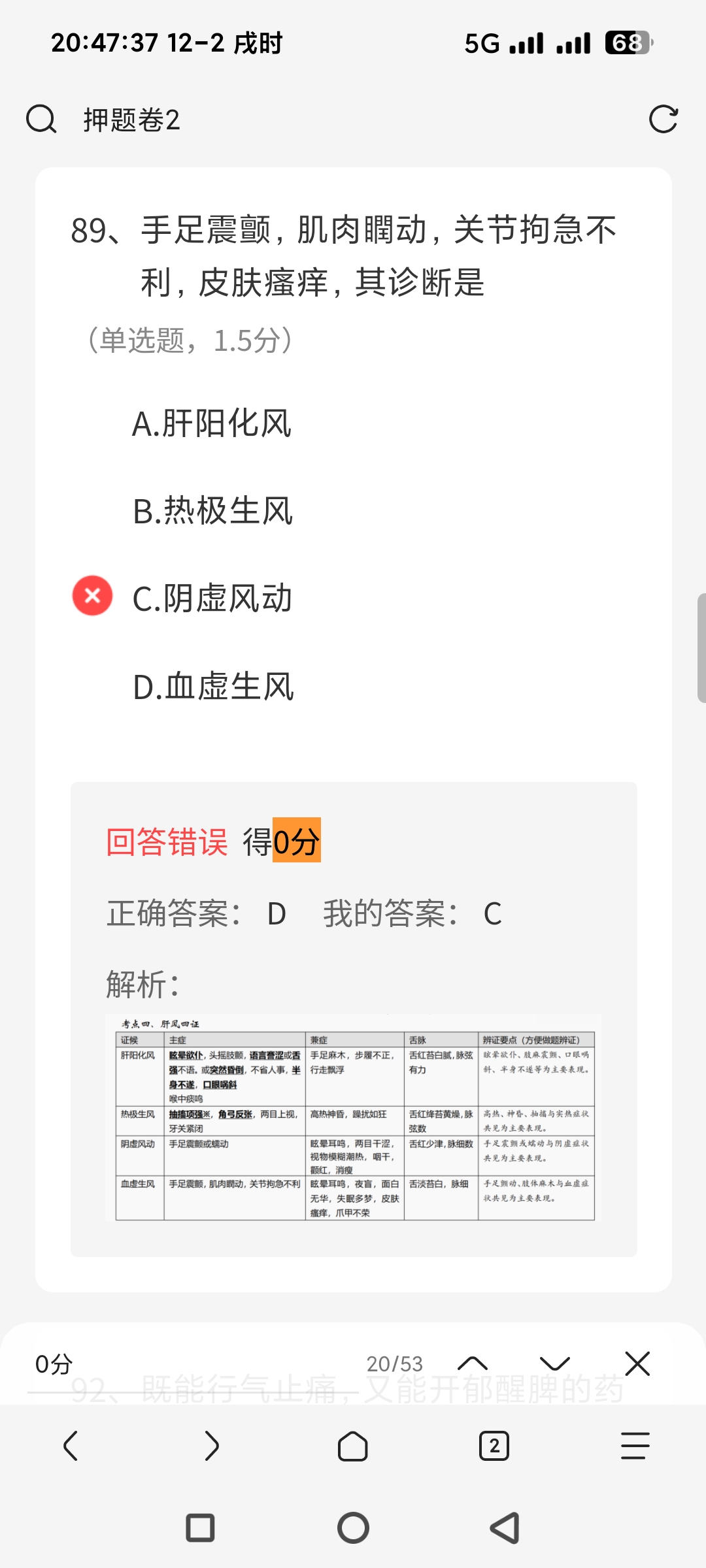The image size is (706, 1568).
Task: Tap the search icon beside 押题卷2
Action: (41, 120)
